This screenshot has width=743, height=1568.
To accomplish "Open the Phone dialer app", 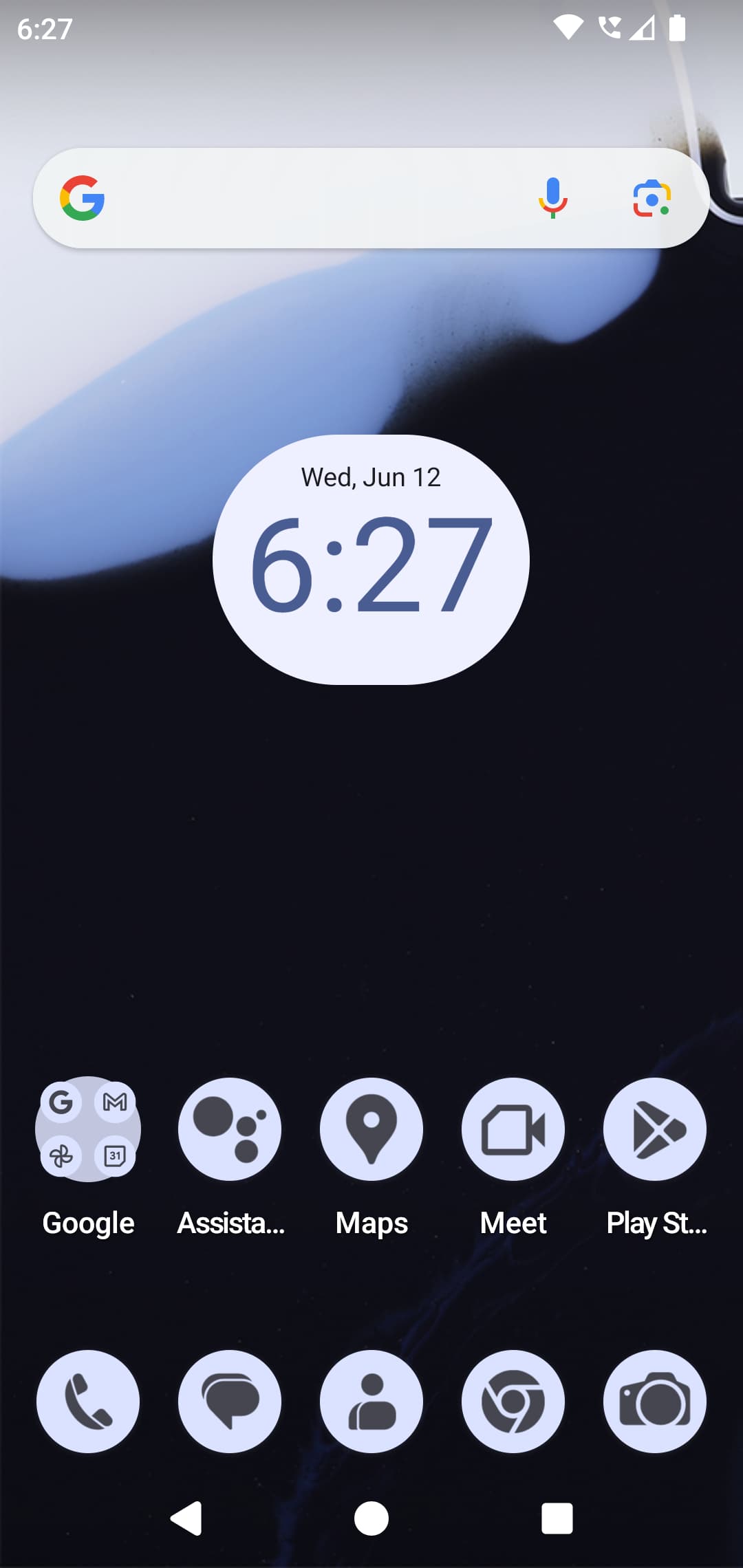I will click(x=88, y=1402).
